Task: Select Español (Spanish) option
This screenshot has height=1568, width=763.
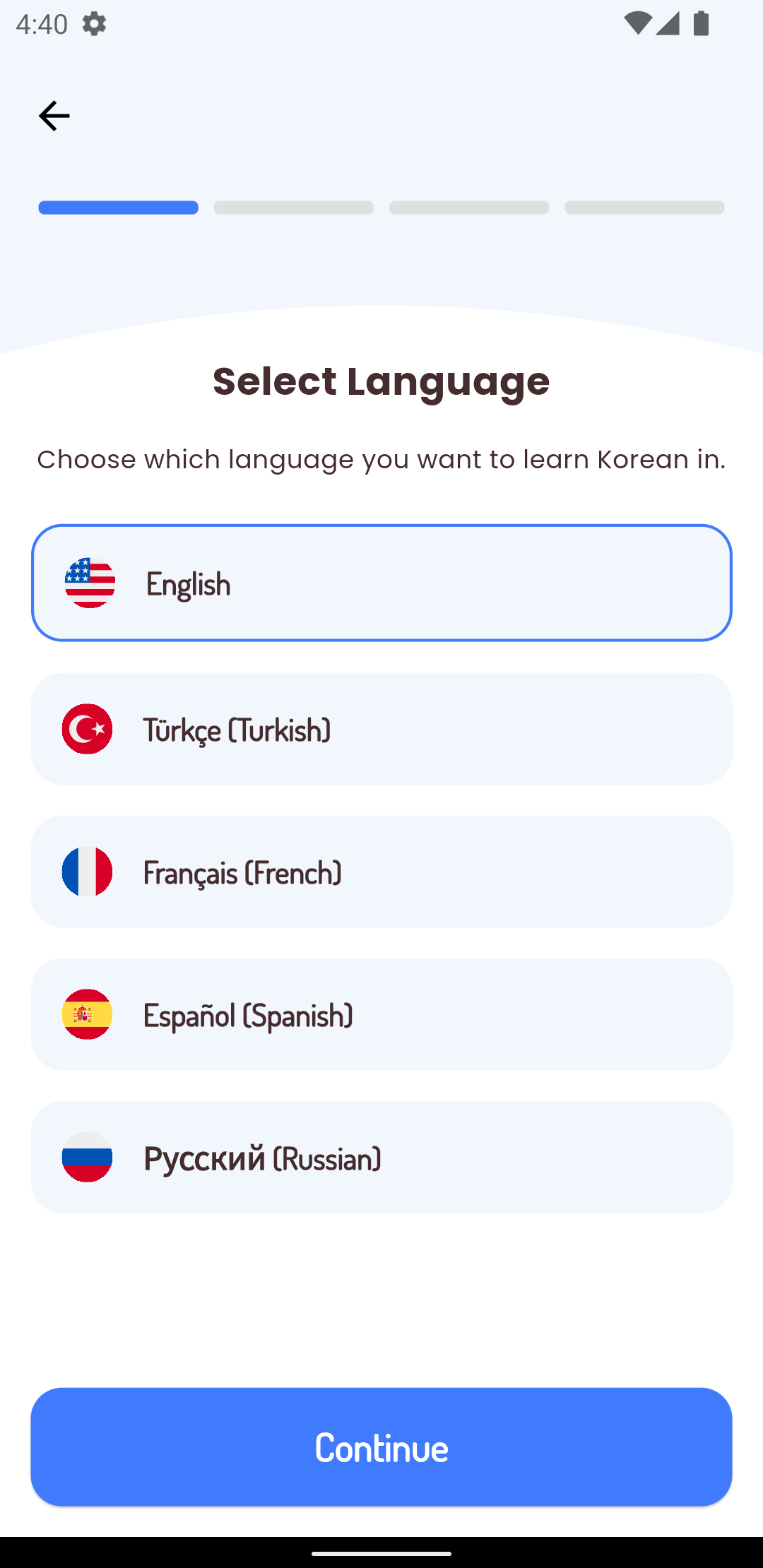Action: [x=381, y=1014]
